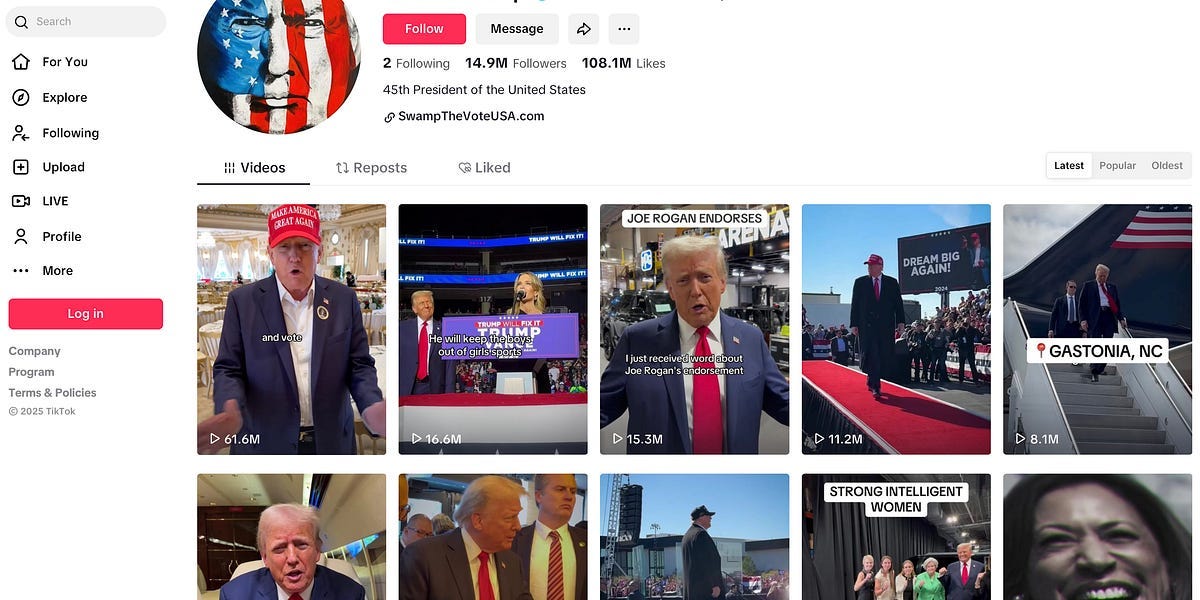Open Terms & Policies link
1200x600 pixels.
coord(52,393)
